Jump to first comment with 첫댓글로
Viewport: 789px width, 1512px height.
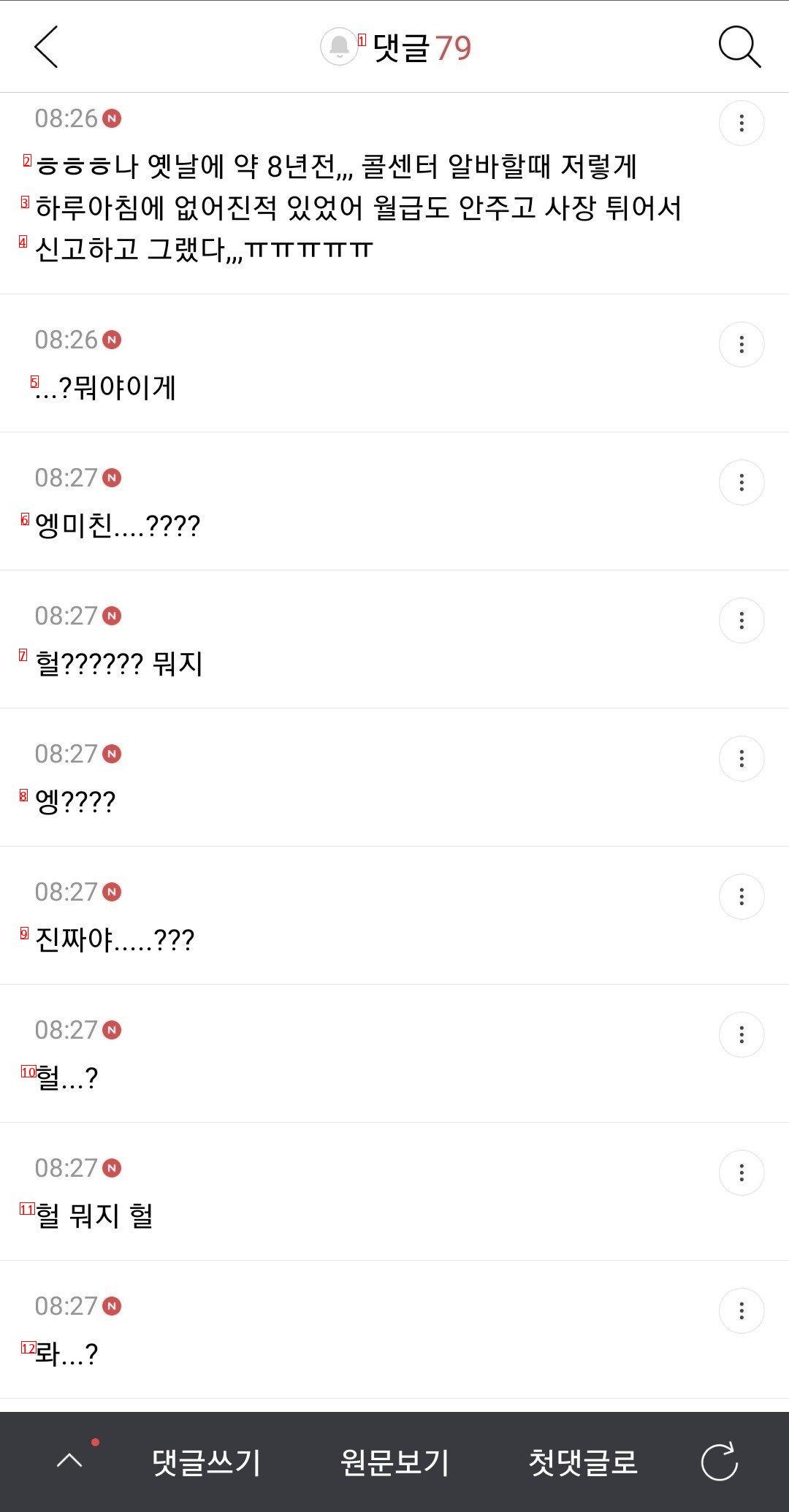(x=583, y=1462)
